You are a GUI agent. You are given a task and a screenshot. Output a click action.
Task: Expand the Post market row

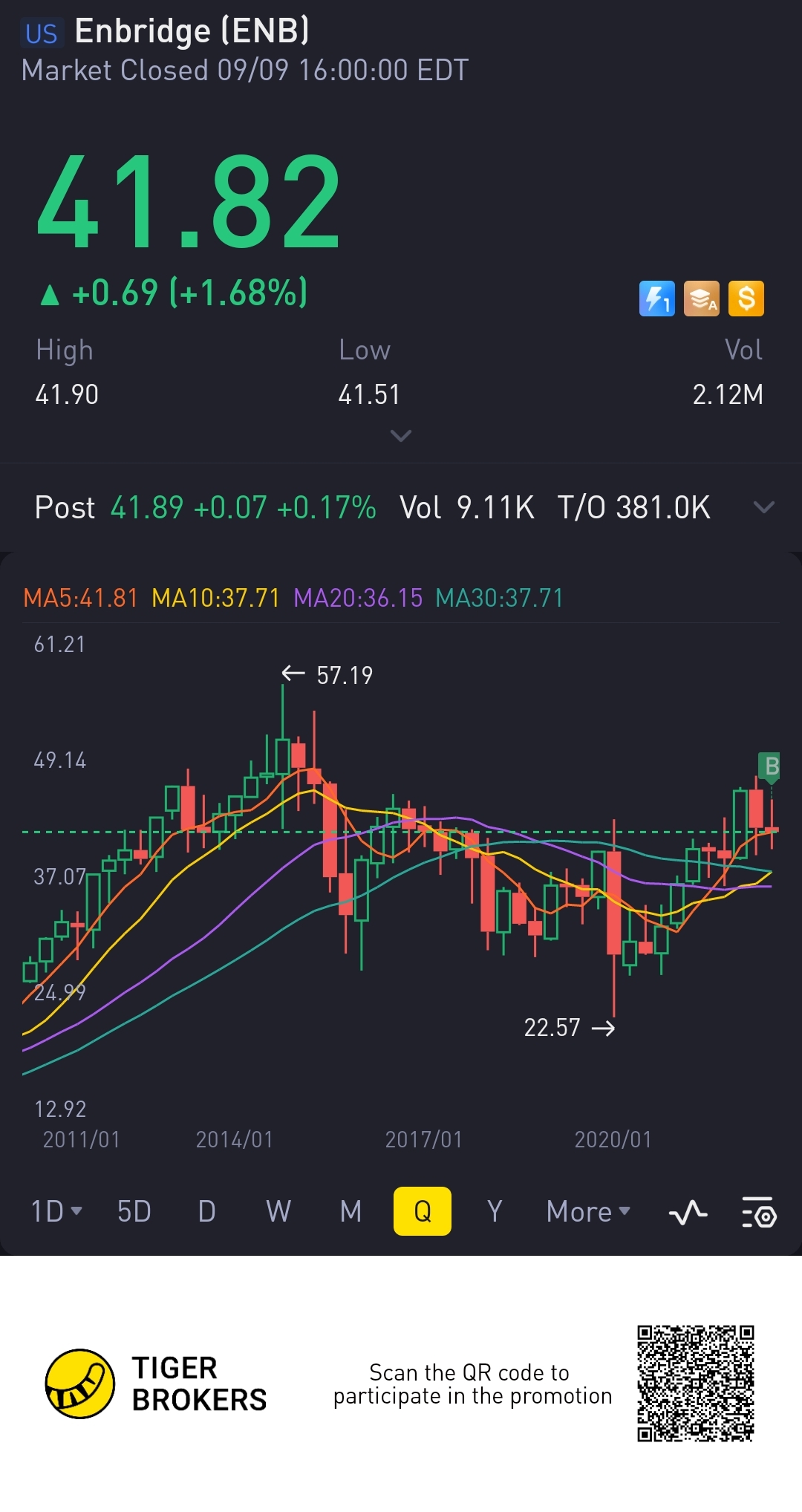click(763, 507)
